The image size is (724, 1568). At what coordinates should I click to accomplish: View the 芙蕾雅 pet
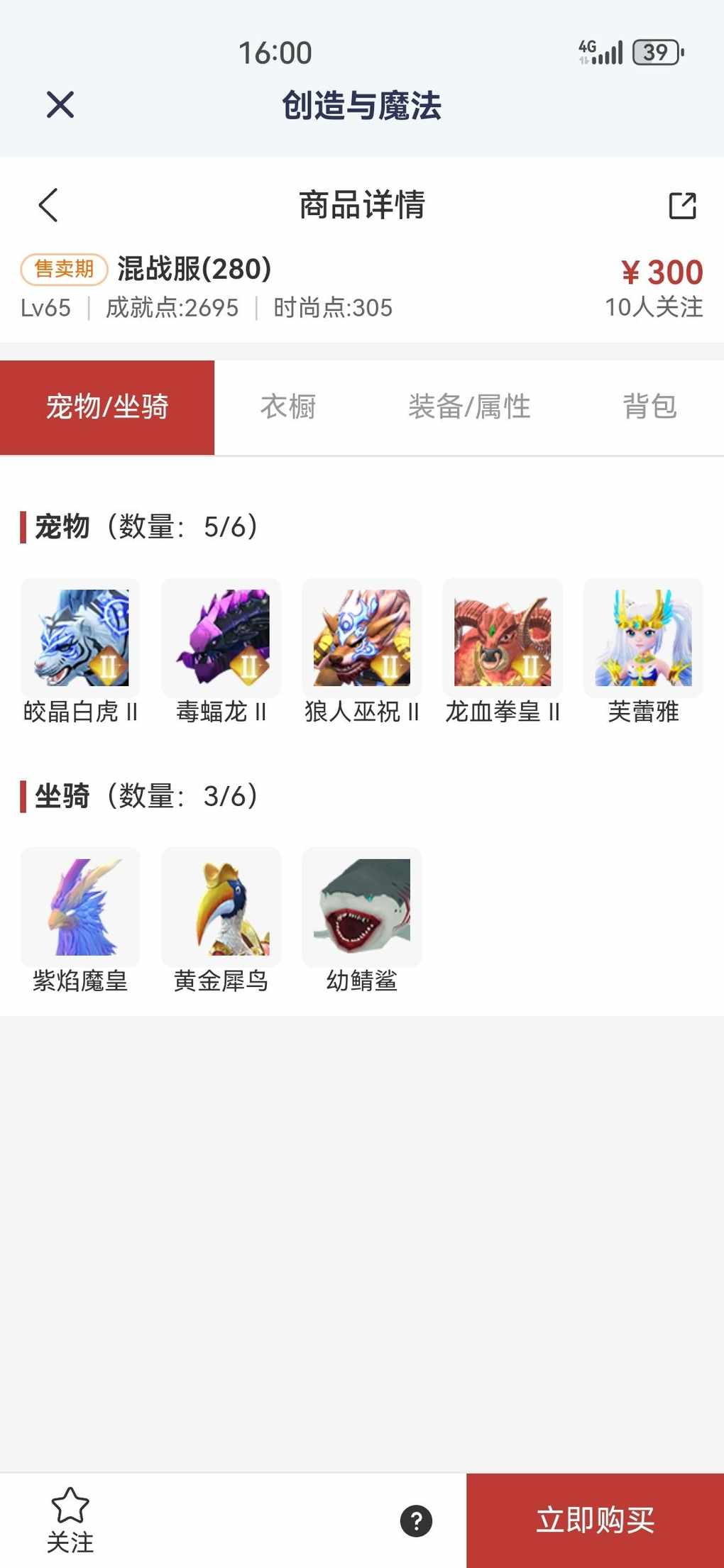point(643,638)
